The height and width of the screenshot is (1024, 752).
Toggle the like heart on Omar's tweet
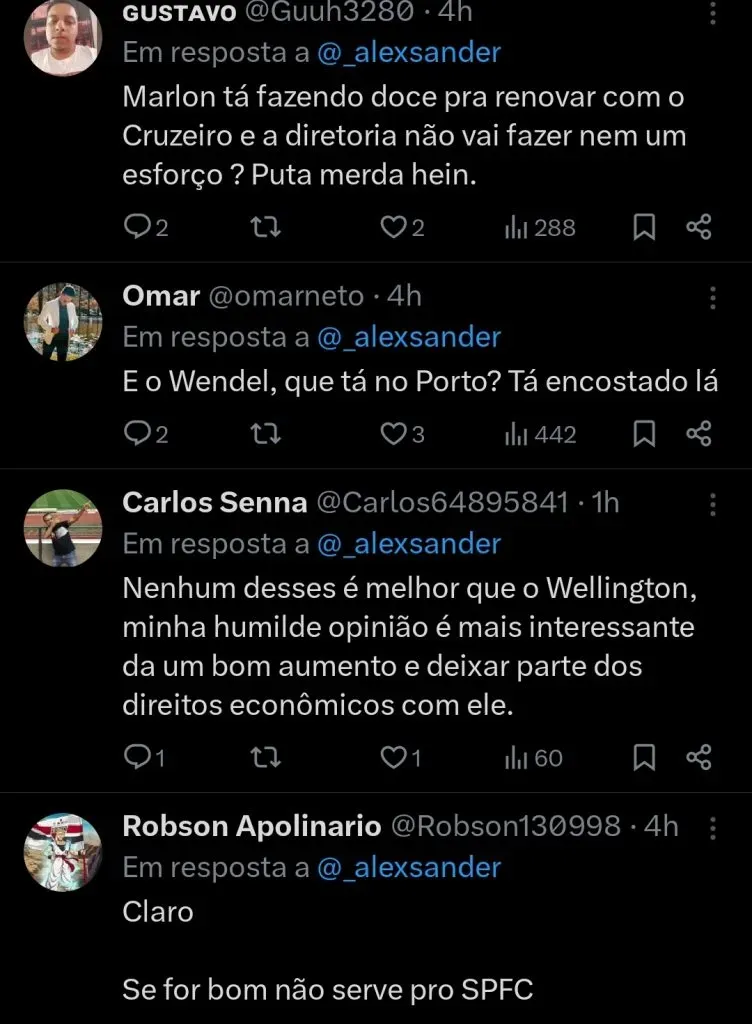point(393,434)
